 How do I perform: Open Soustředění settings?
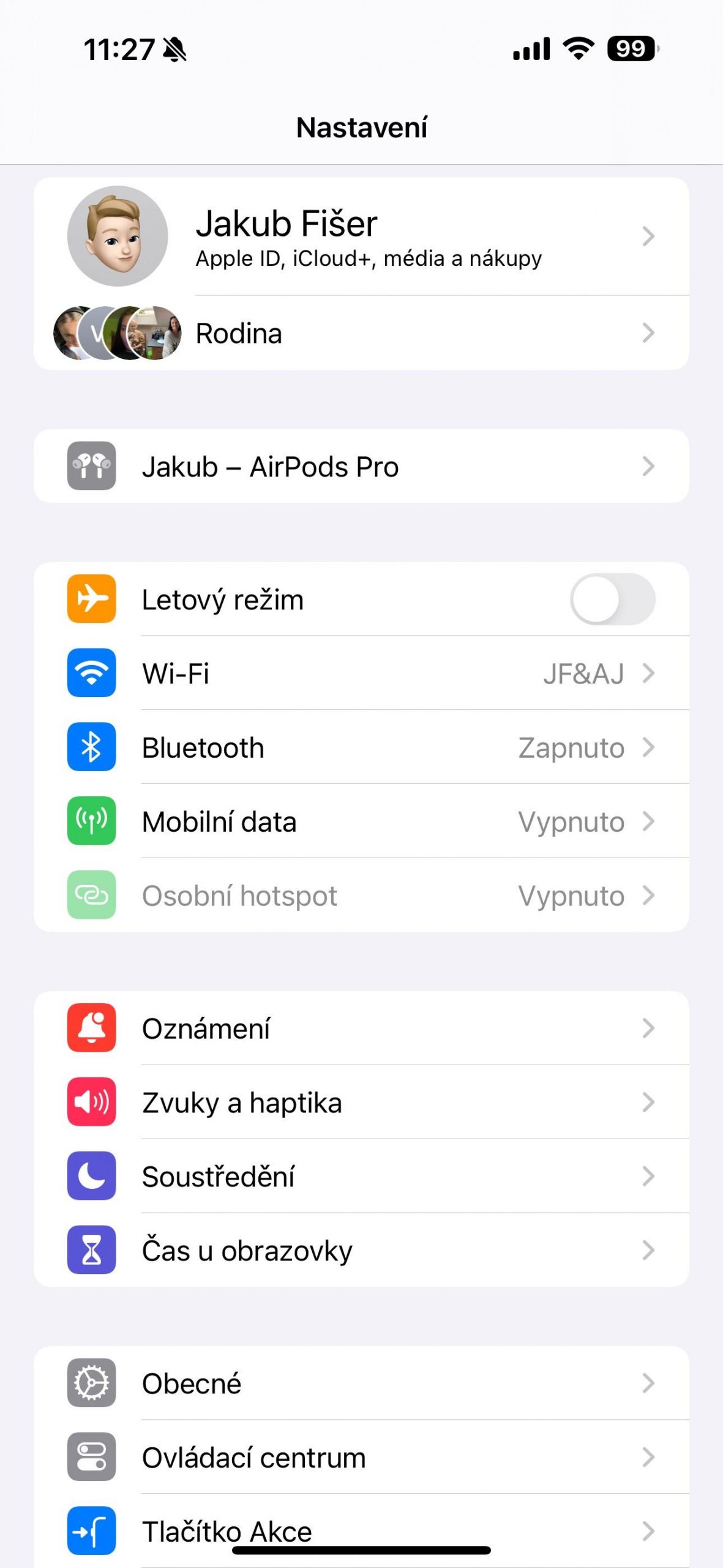pos(361,1176)
